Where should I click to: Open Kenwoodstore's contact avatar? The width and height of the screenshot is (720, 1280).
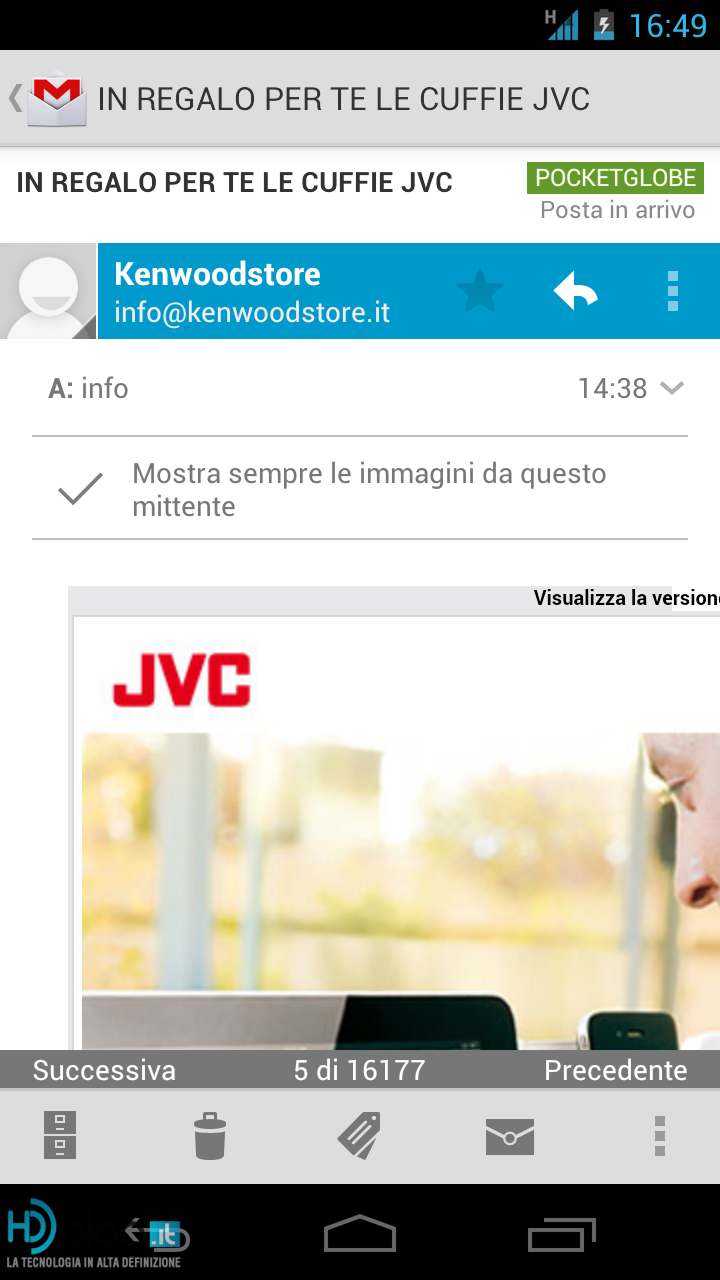click(x=48, y=291)
